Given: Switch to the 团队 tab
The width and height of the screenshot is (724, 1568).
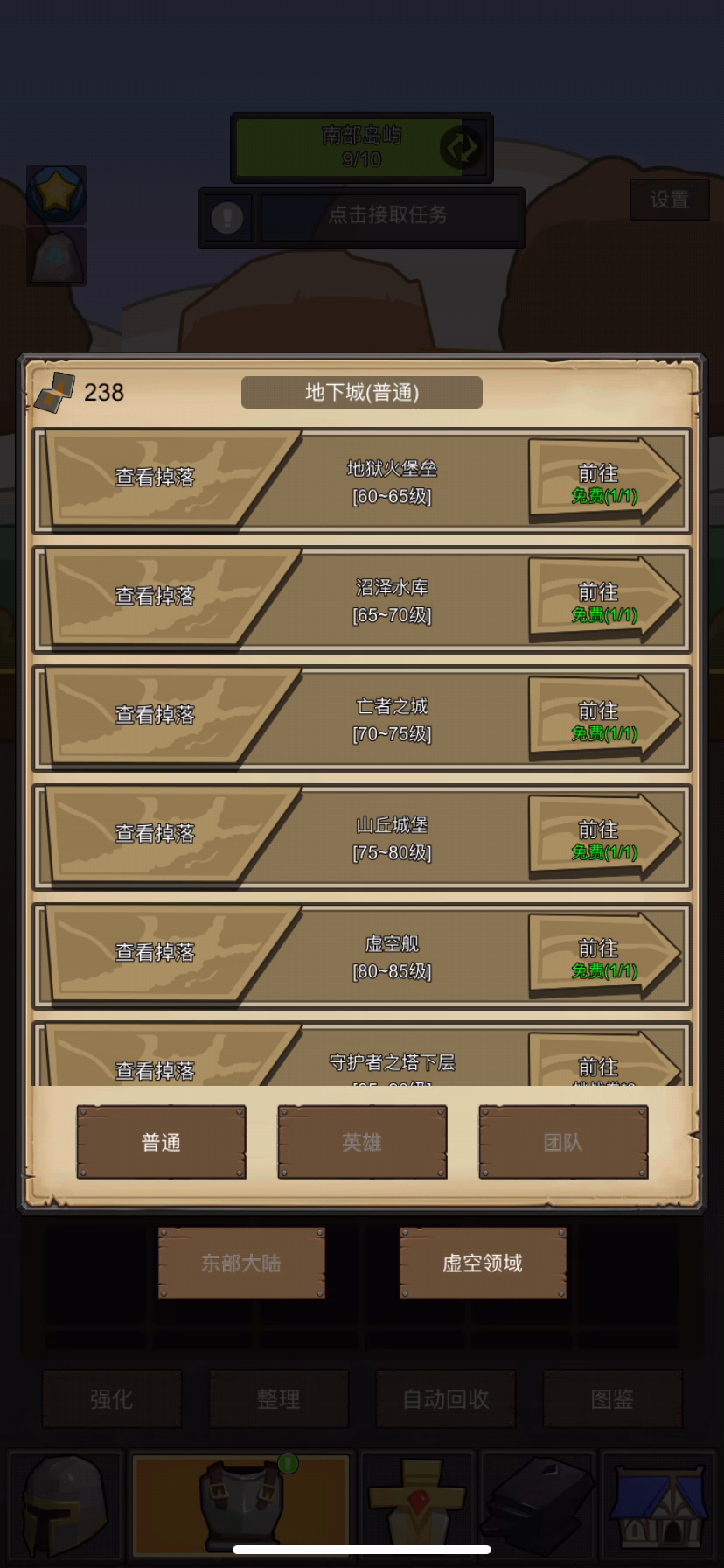Looking at the screenshot, I should pos(563,1143).
